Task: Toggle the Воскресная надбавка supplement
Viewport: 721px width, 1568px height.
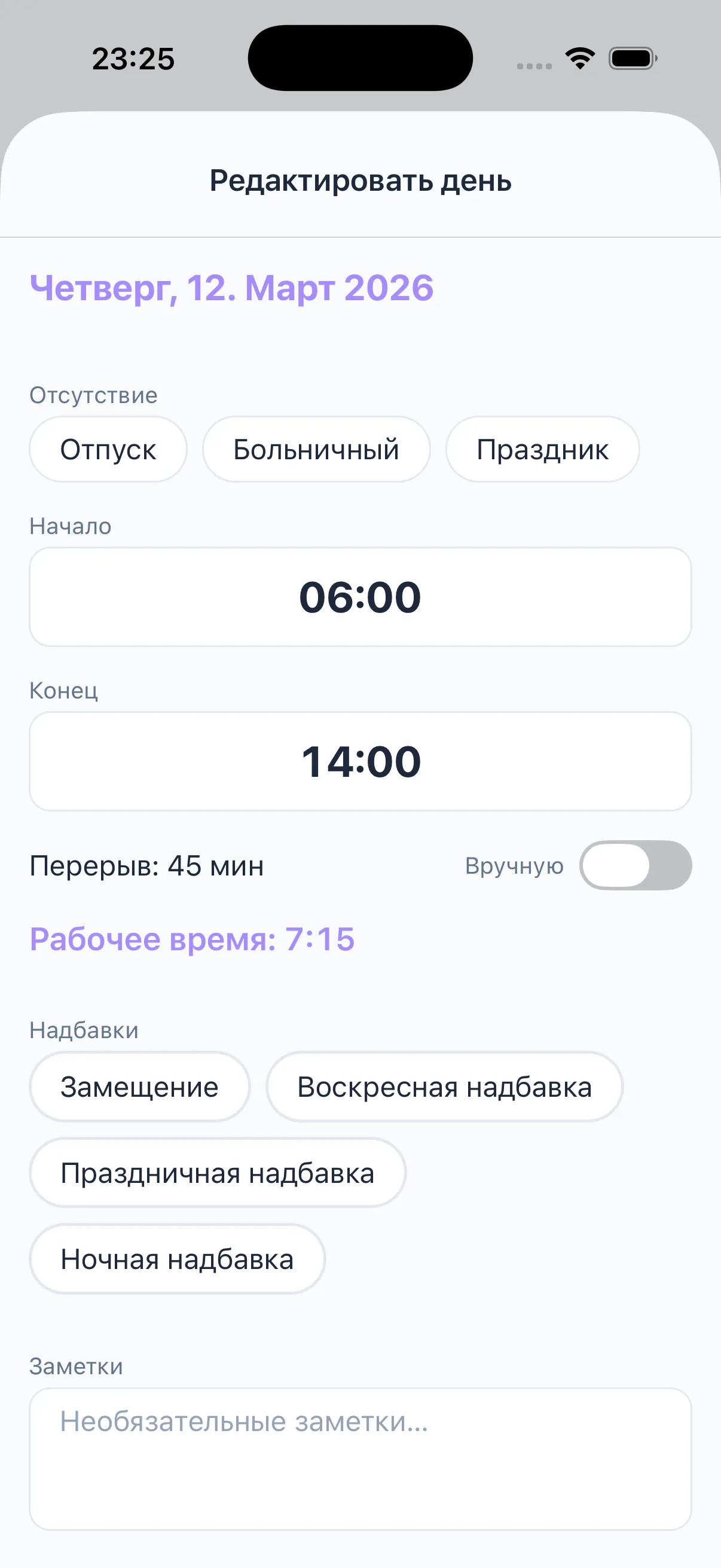Action: tap(444, 1087)
